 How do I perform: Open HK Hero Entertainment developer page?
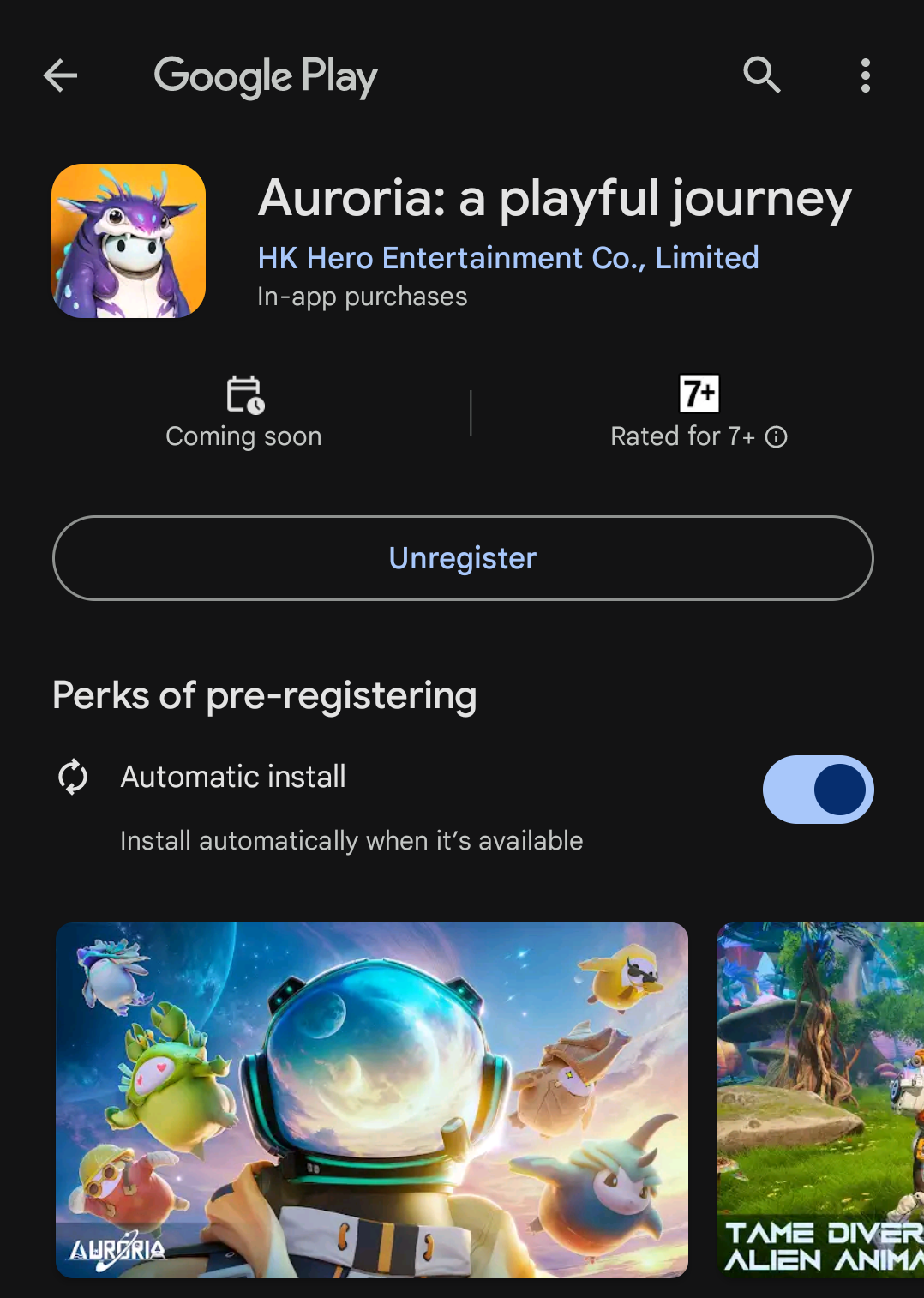(x=508, y=258)
